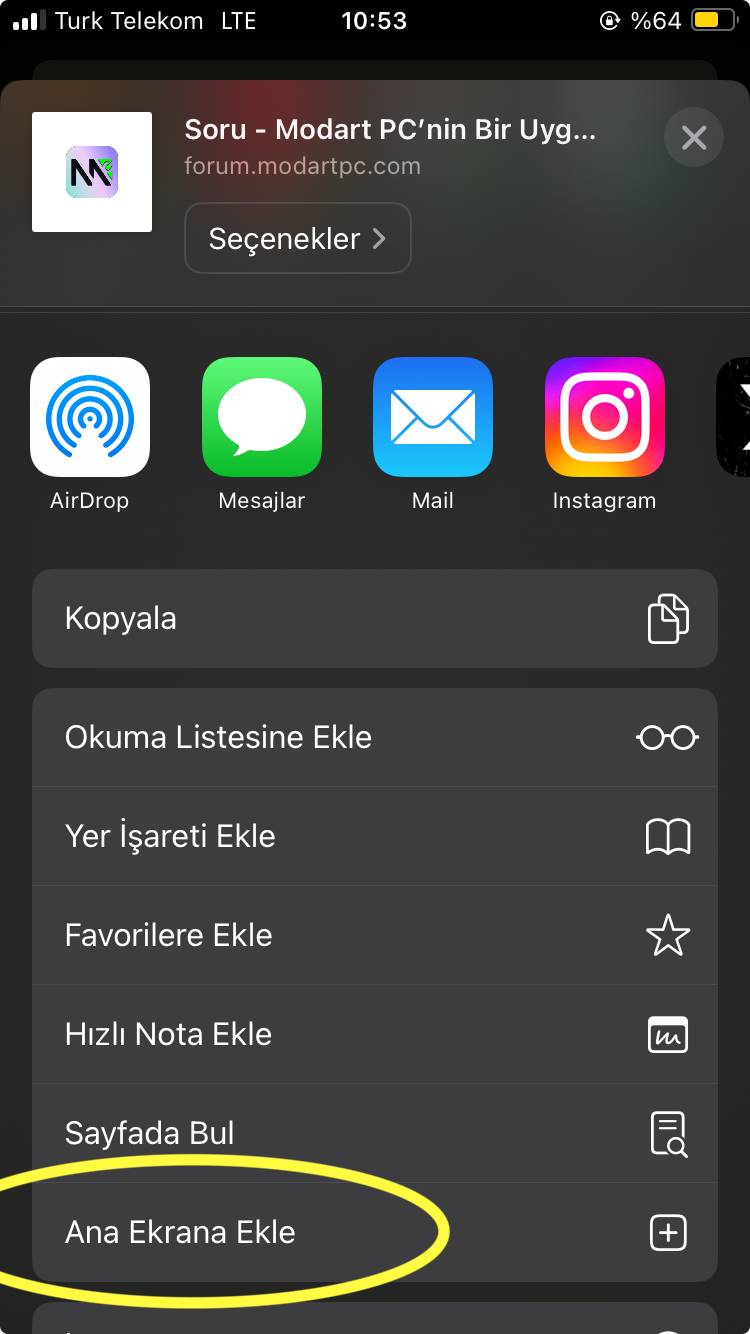Open Sayfada Bul
The image size is (750, 1334).
pos(374,1133)
